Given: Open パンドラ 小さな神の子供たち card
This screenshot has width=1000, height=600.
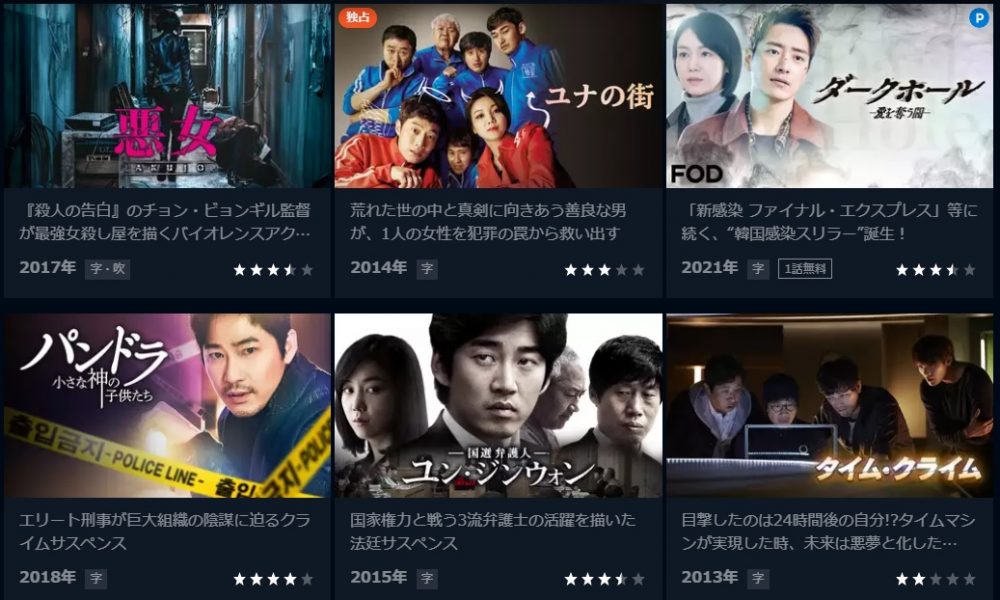Looking at the screenshot, I should point(167,406).
